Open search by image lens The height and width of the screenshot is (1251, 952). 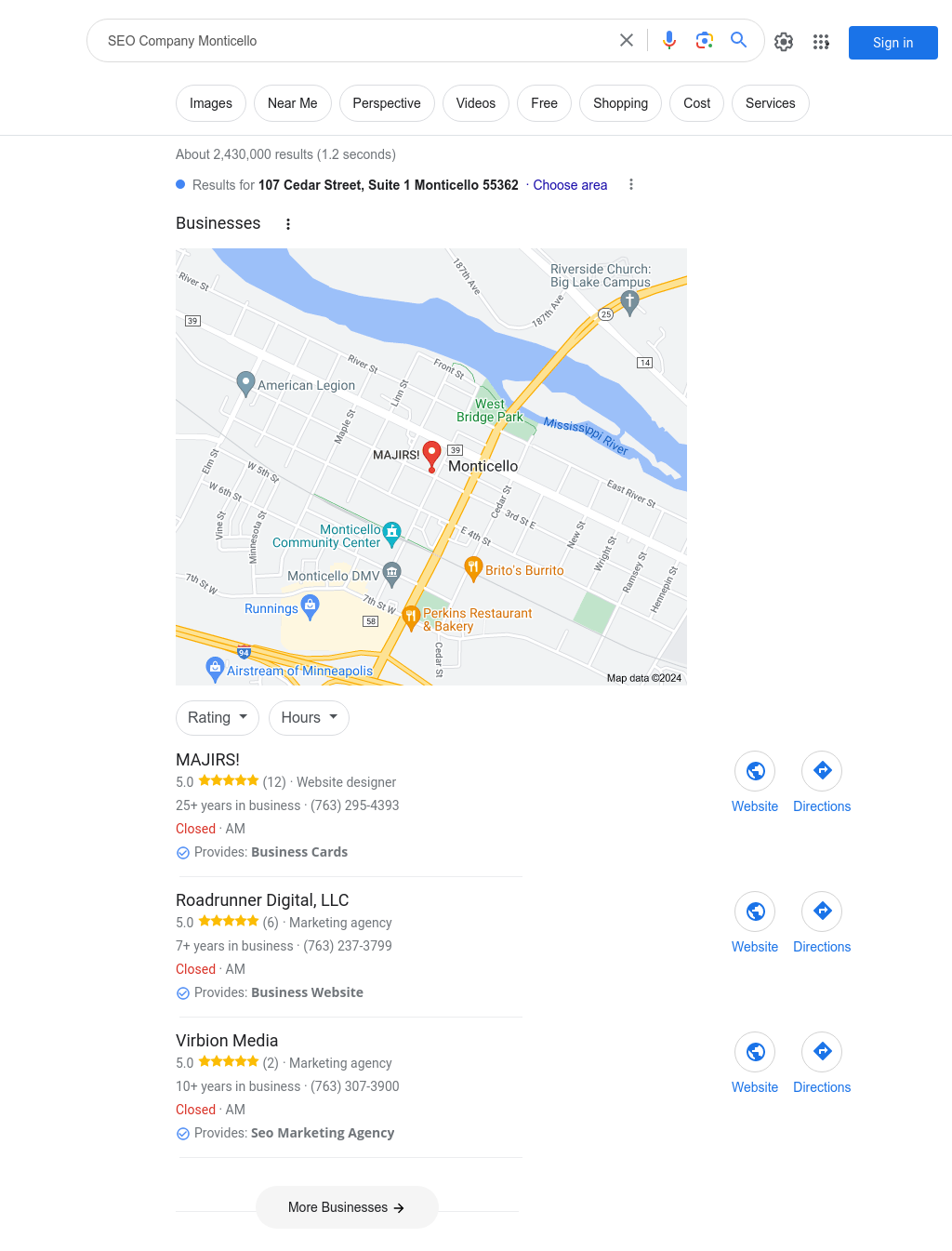click(705, 41)
